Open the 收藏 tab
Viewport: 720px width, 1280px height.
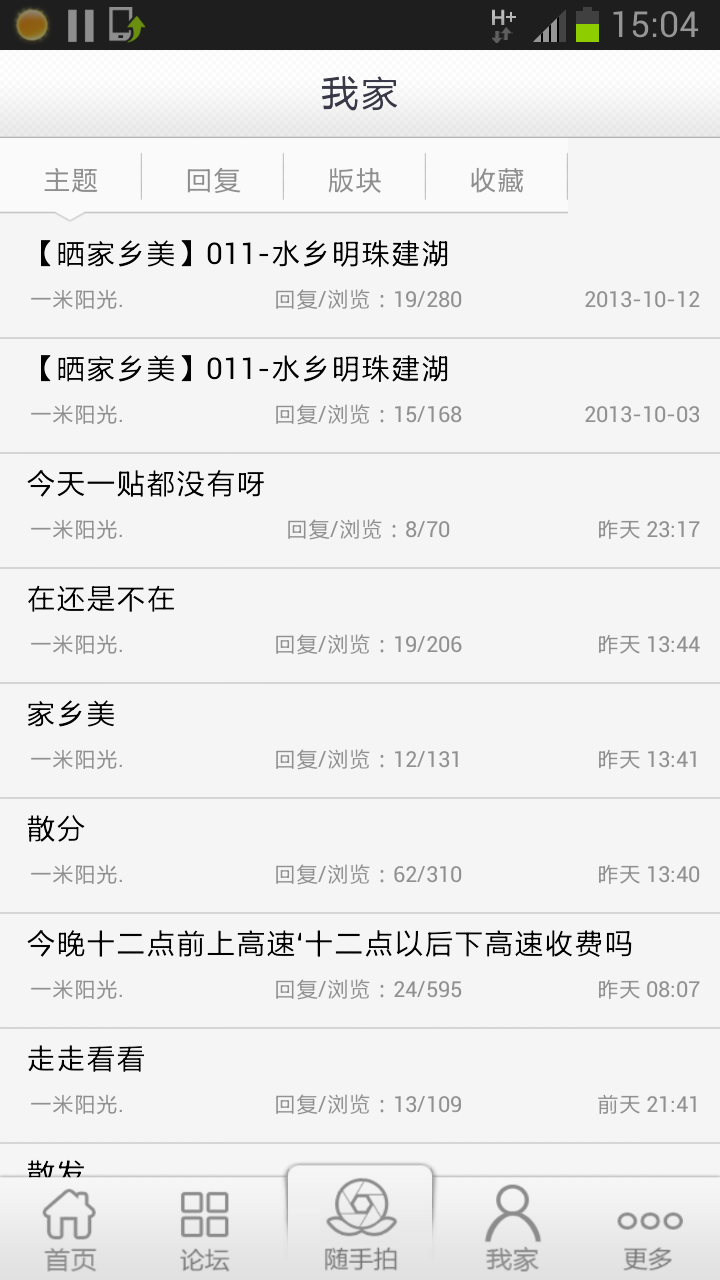pos(497,180)
